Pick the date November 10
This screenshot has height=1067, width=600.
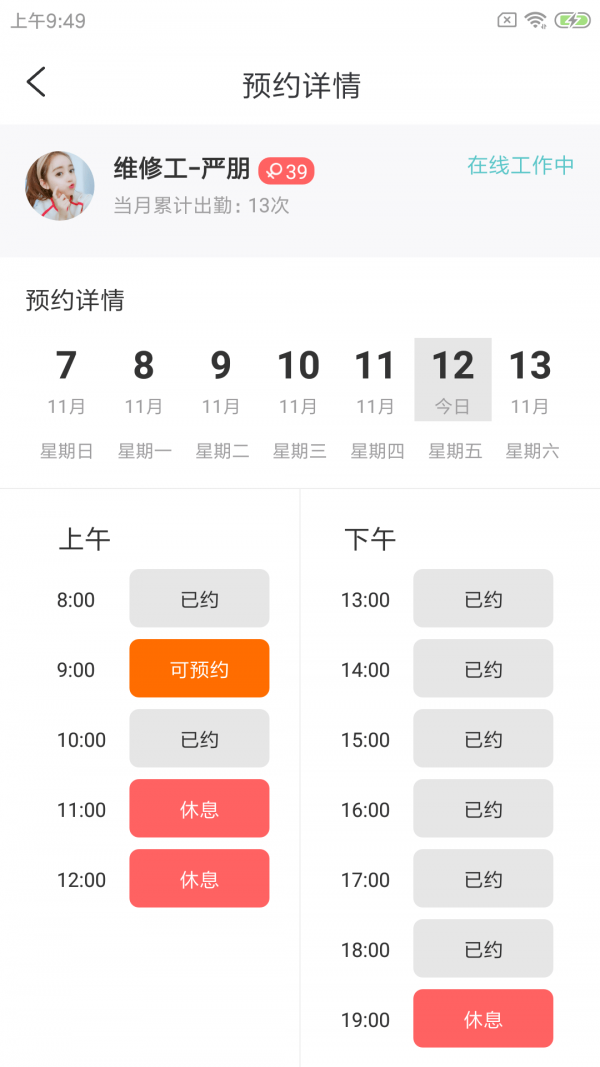point(298,380)
